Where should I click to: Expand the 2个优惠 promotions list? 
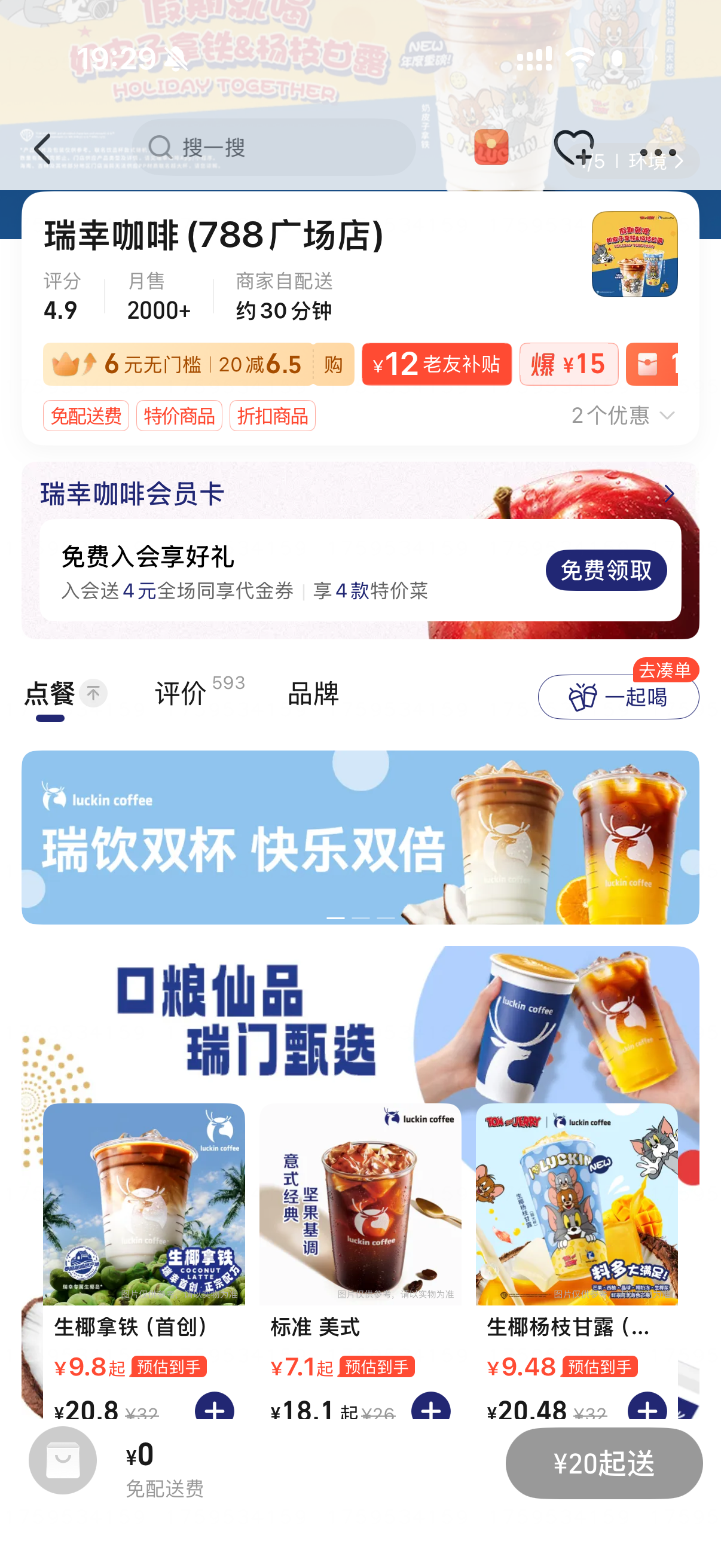pyautogui.click(x=623, y=416)
